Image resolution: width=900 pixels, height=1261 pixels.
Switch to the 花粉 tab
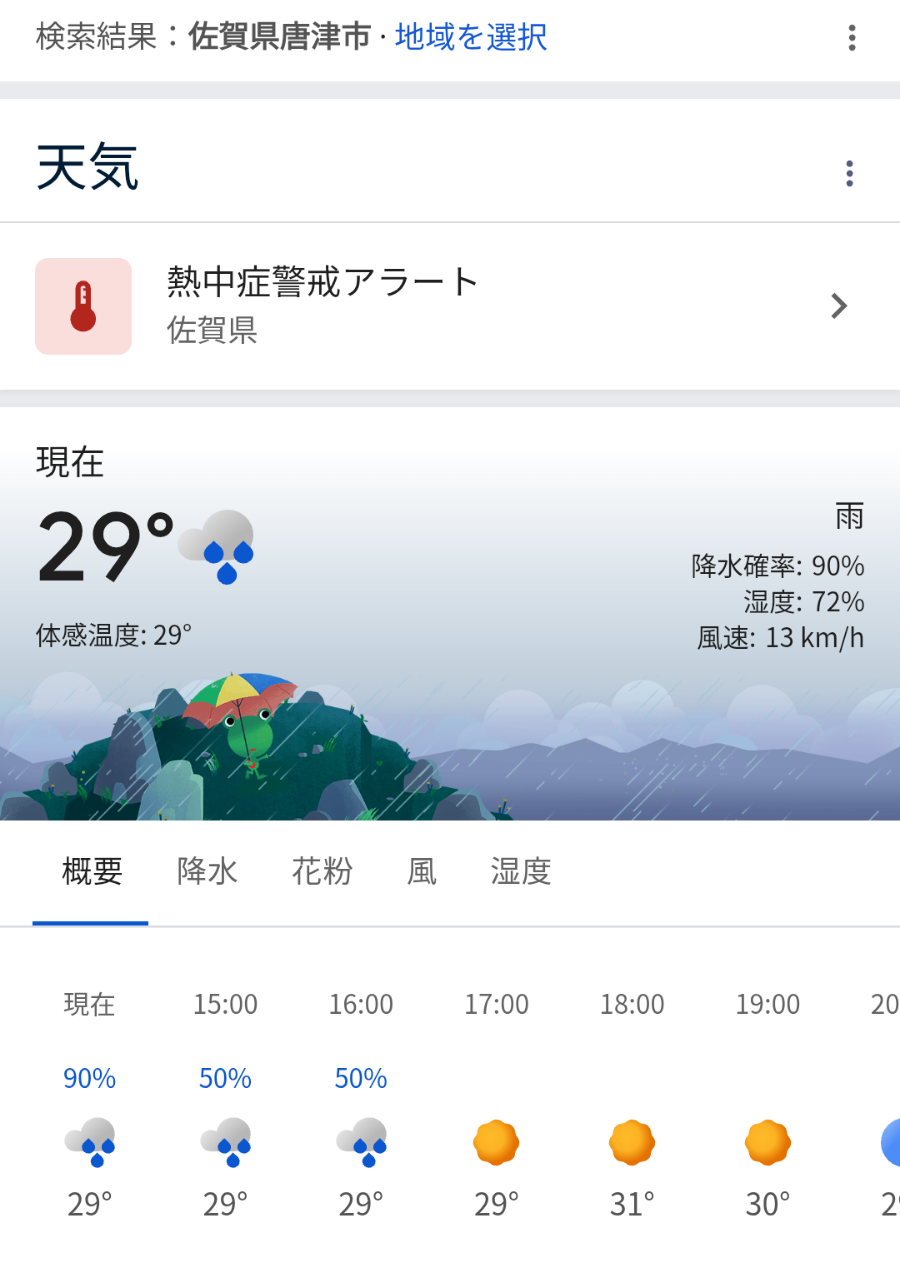click(x=322, y=871)
